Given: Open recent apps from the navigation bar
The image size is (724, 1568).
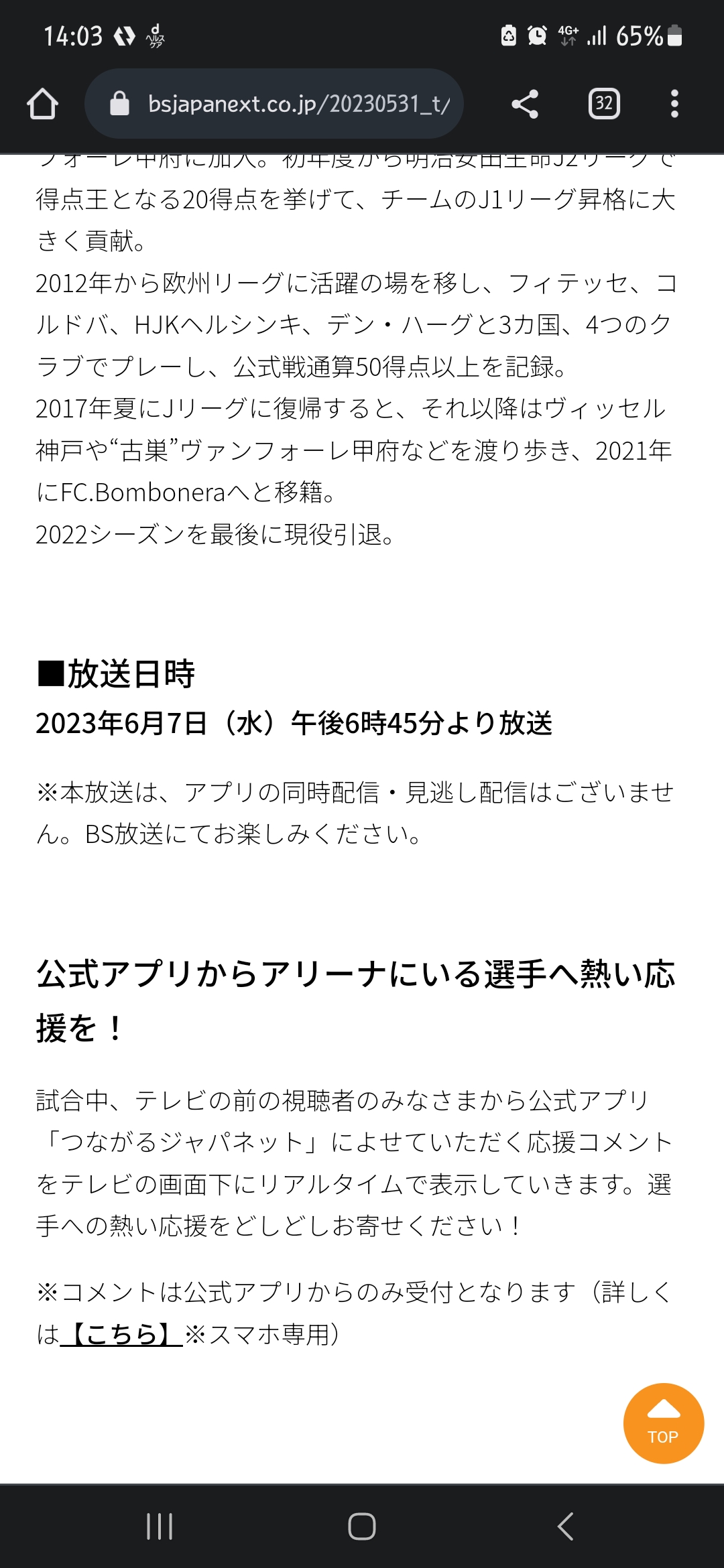Looking at the screenshot, I should [160, 1526].
